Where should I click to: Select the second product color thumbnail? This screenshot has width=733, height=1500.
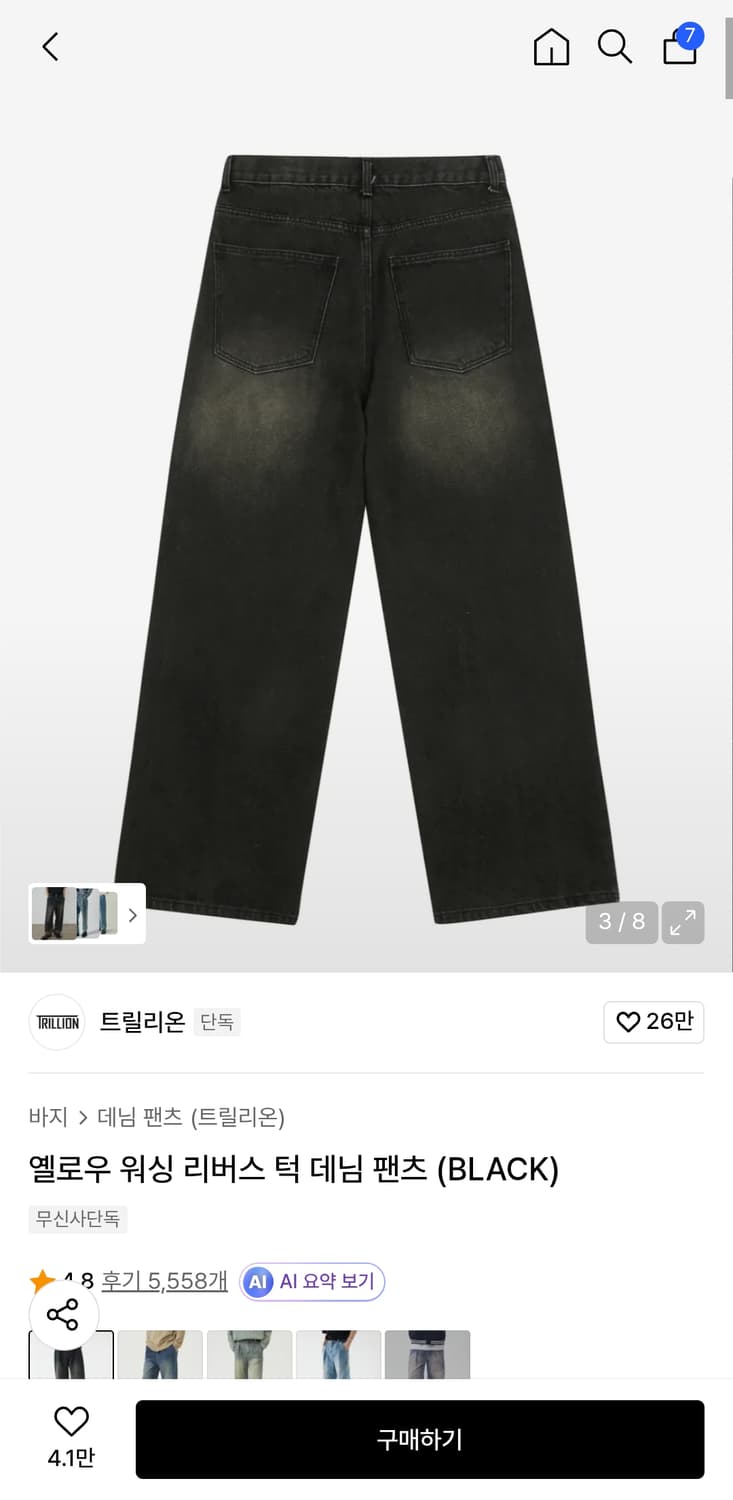pyautogui.click(x=160, y=1357)
